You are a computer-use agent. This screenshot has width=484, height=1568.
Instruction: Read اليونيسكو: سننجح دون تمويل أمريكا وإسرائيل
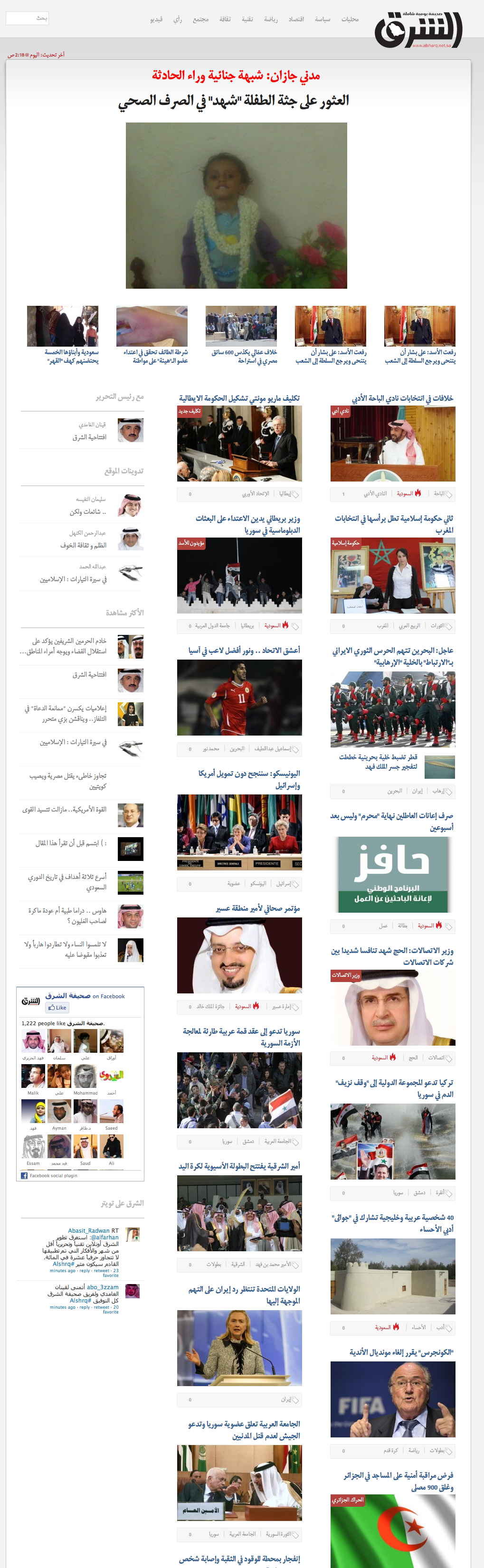pos(248,779)
